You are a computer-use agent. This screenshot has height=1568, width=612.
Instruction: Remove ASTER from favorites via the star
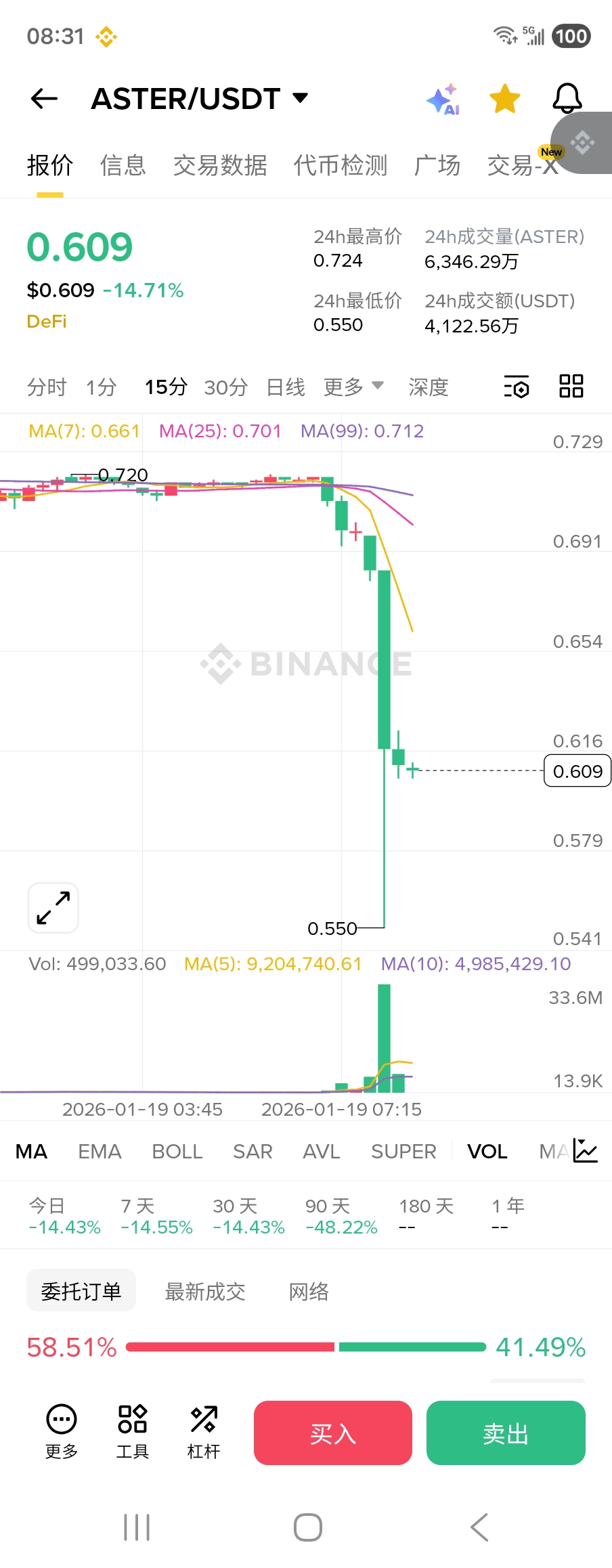505,99
